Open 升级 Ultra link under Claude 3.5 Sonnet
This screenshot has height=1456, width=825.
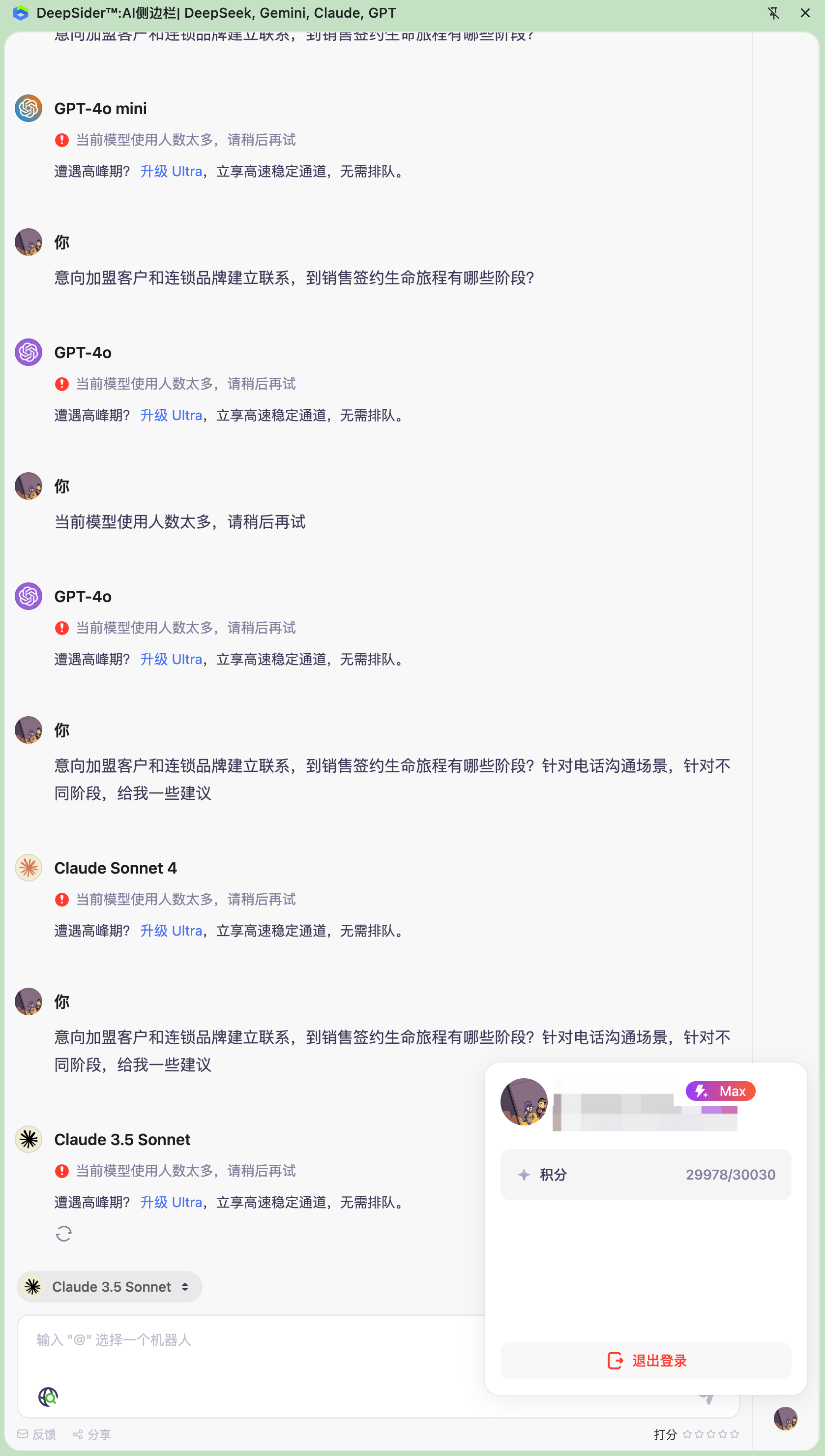(171, 1202)
